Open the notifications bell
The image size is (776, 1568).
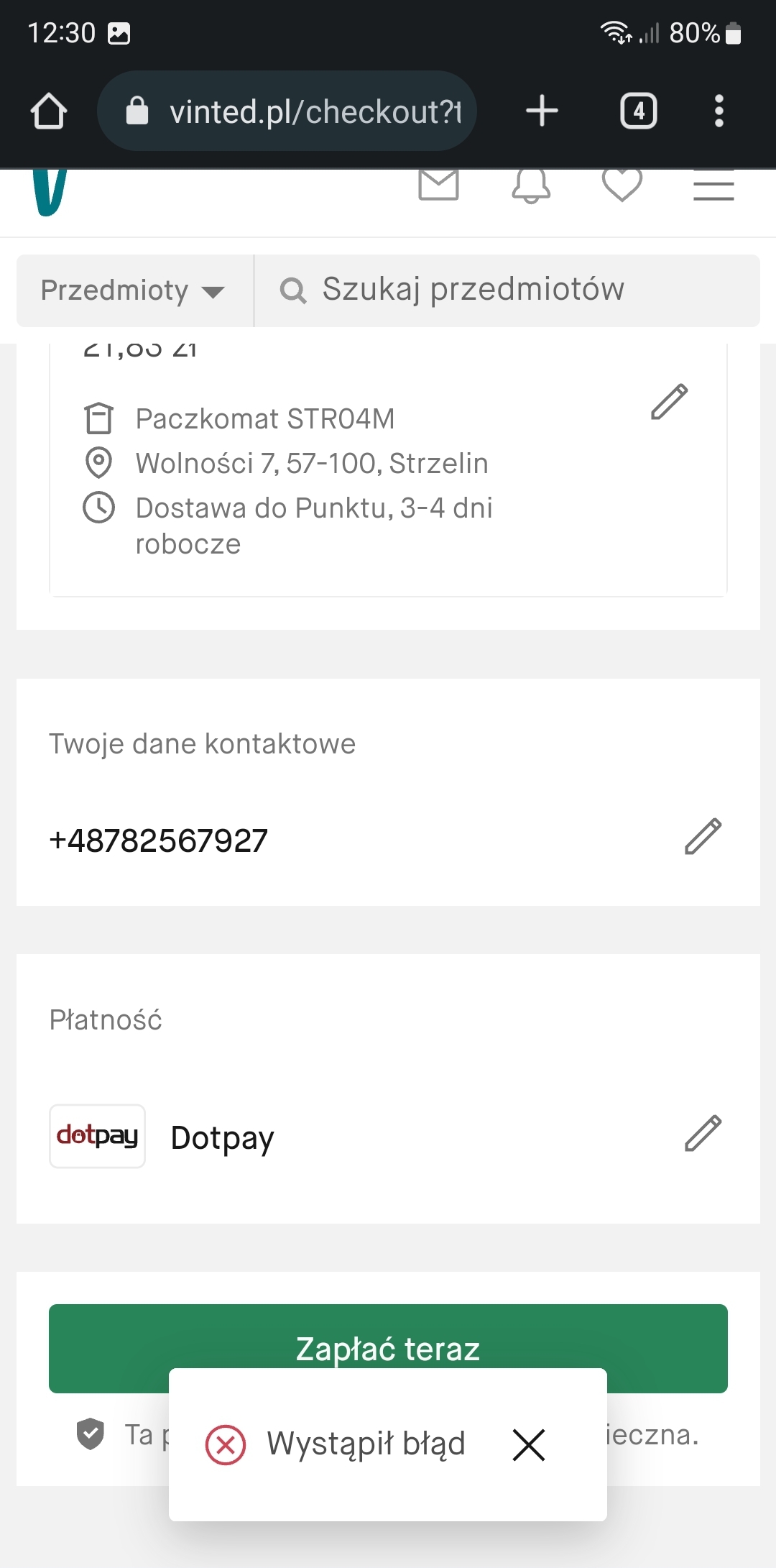pyautogui.click(x=531, y=187)
